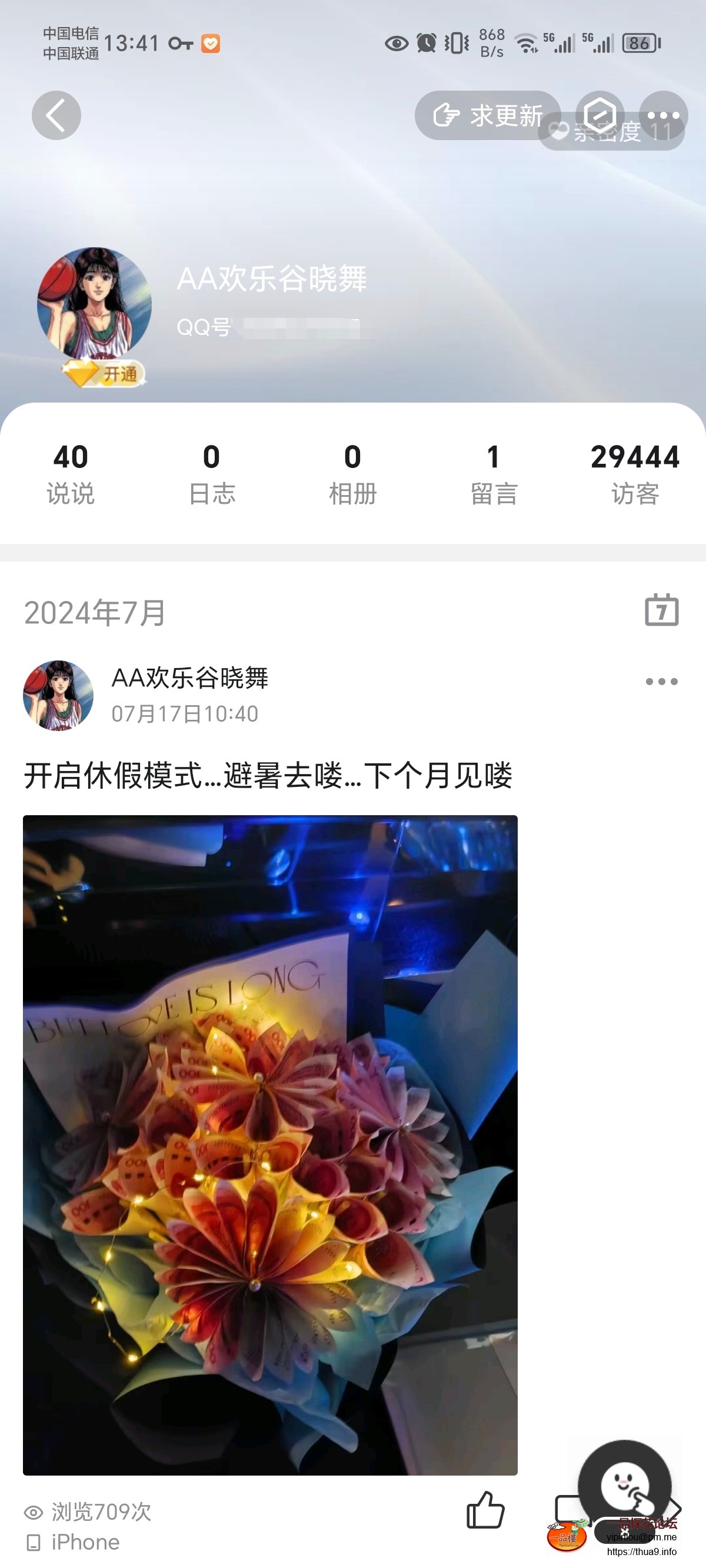Viewport: 706px width, 1568px height.
Task: Click AA欢乐谷晓舞 username on the post
Action: [x=190, y=680]
